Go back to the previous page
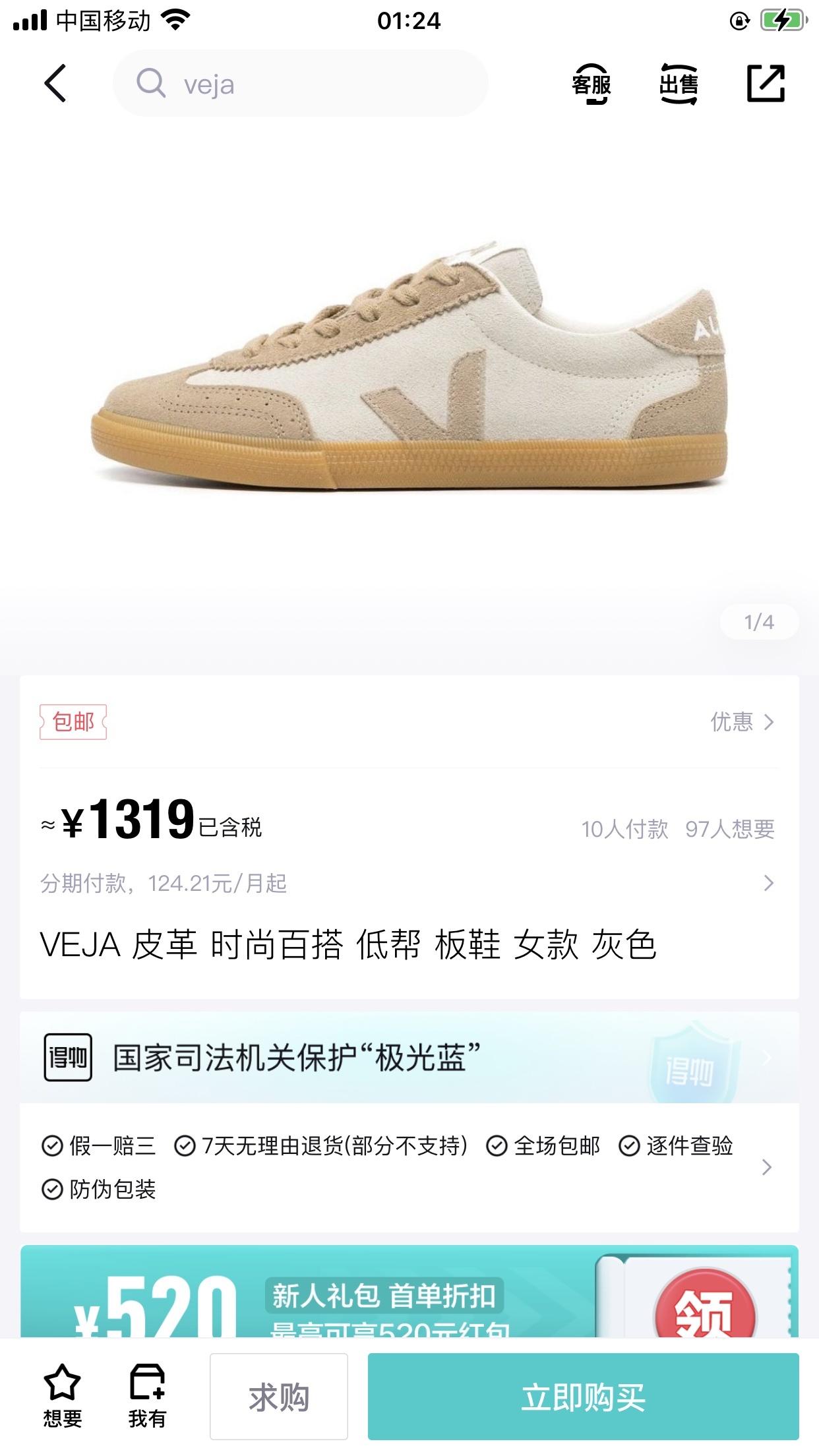Viewport: 819px width, 1456px height. coord(55,84)
